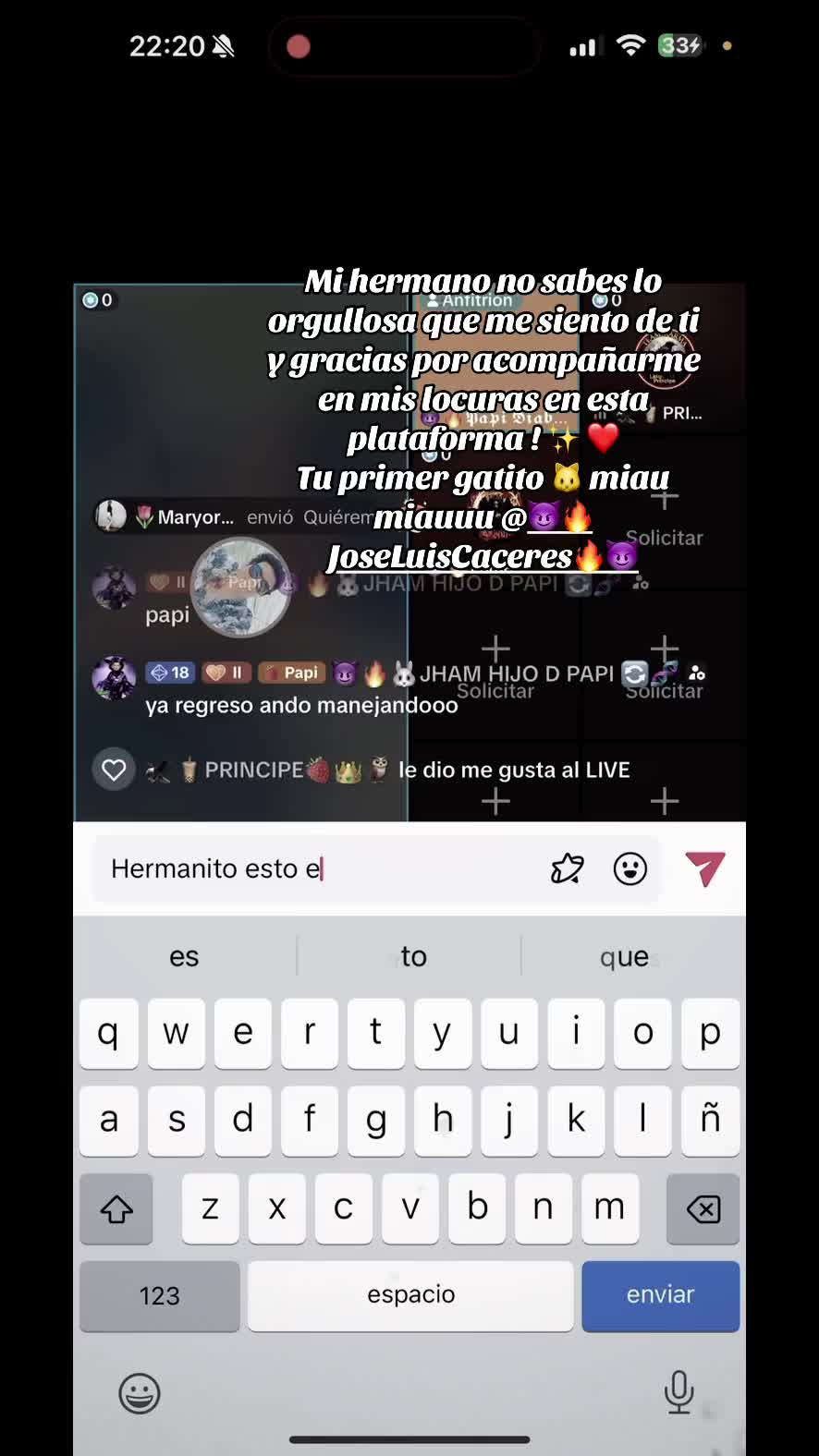Open the emoji picker in the comment field
This screenshot has width=819, height=1456.
coord(630,868)
